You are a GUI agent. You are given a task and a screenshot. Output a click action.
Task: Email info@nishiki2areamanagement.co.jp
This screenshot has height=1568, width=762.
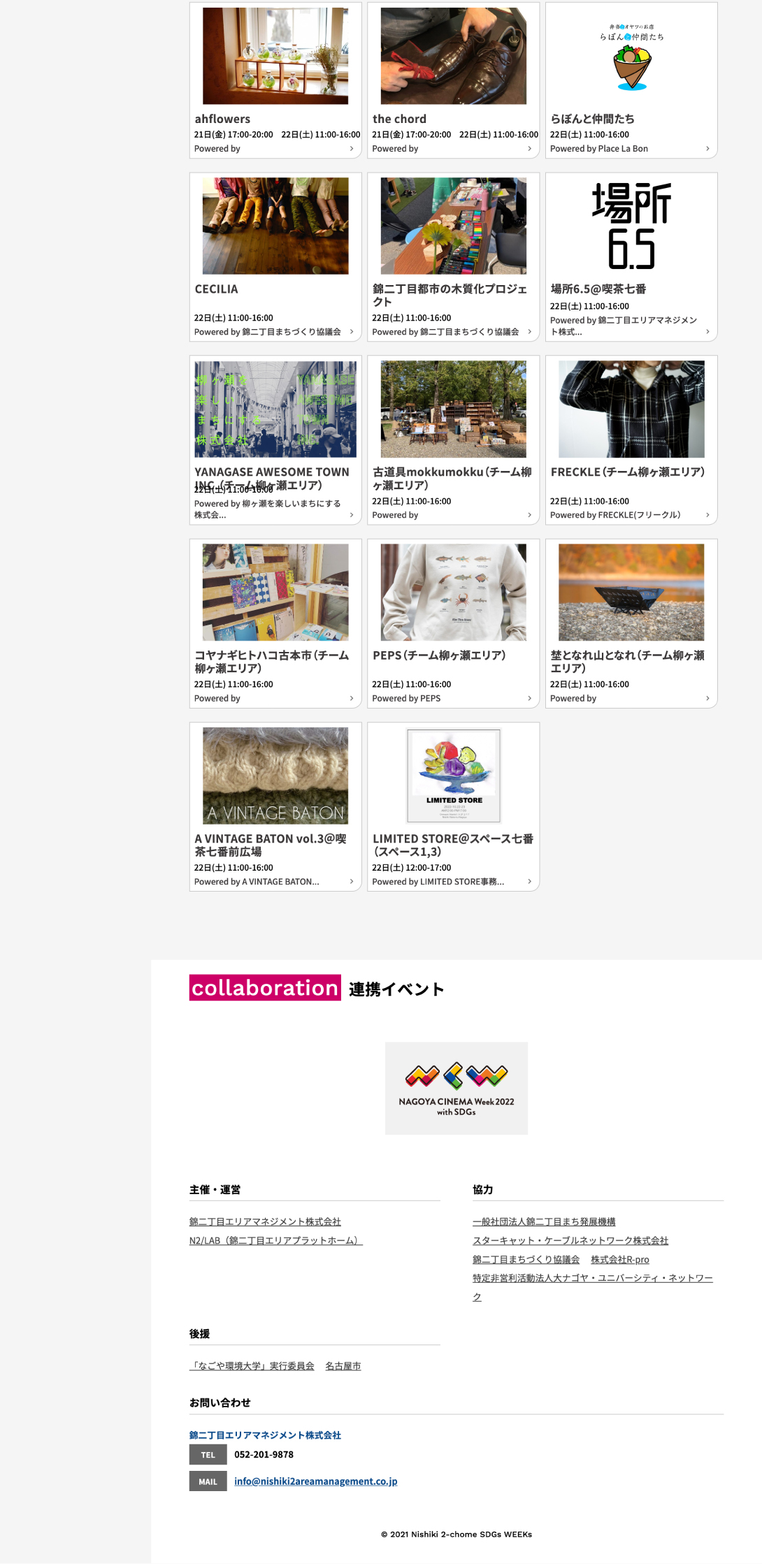[x=315, y=1481]
